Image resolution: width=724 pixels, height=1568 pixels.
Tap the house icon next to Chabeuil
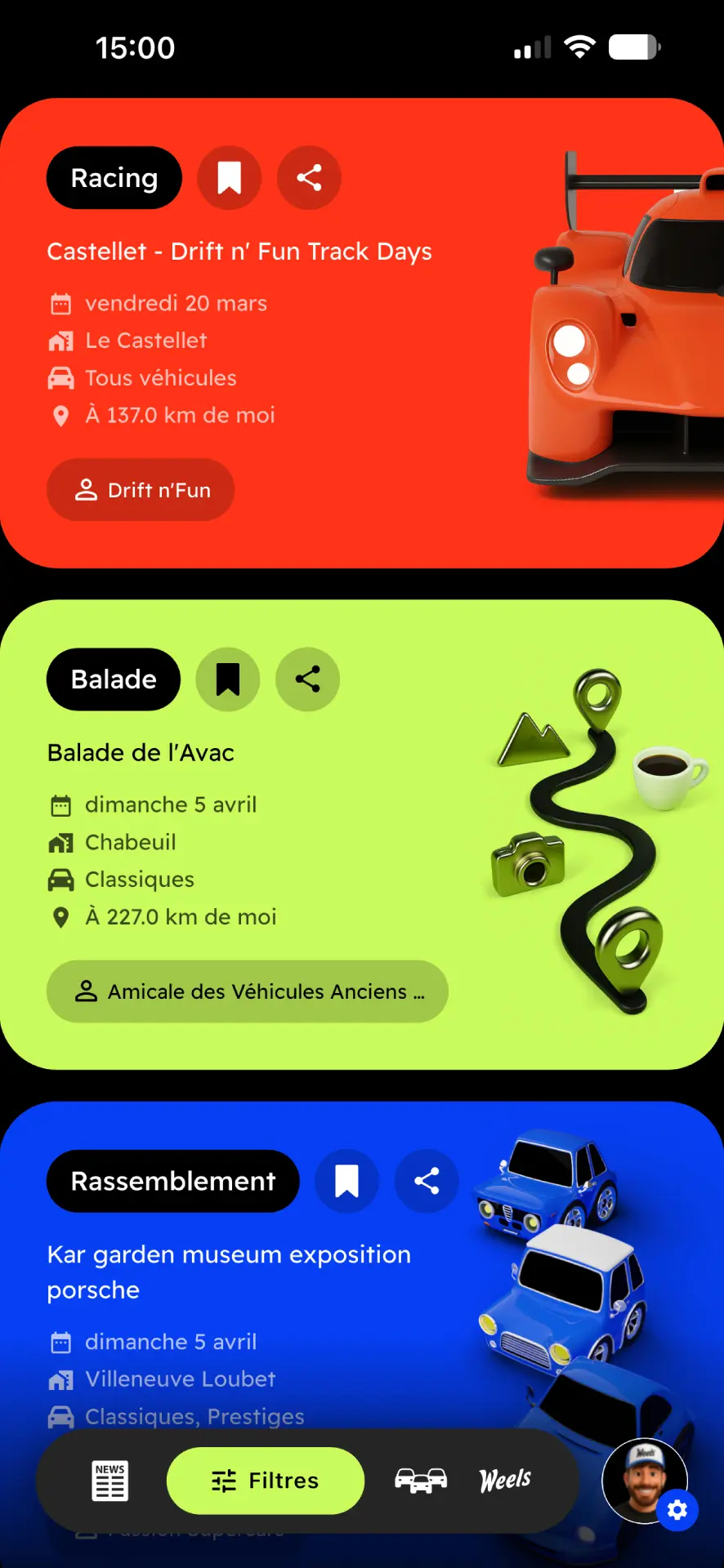pos(60,842)
